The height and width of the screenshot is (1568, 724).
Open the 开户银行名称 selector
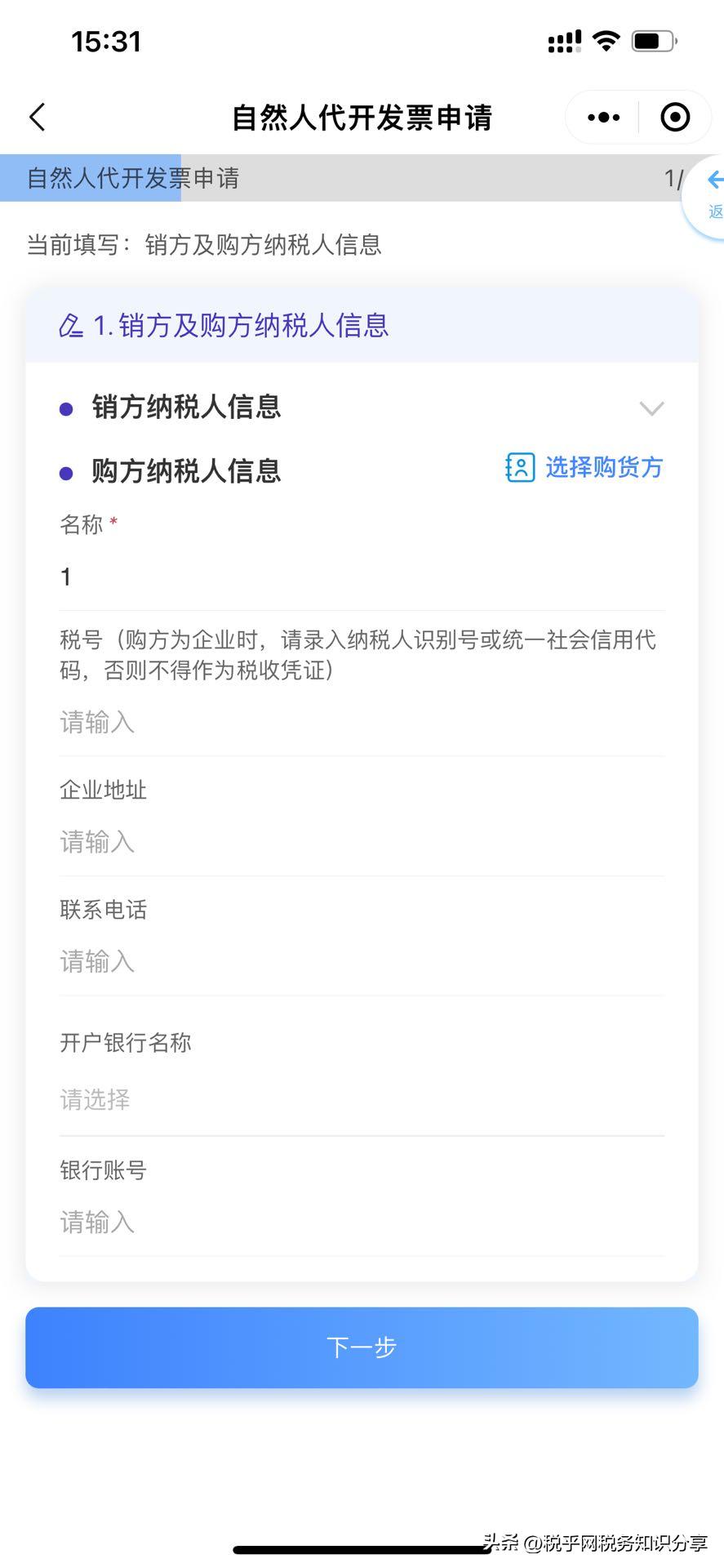[362, 1100]
